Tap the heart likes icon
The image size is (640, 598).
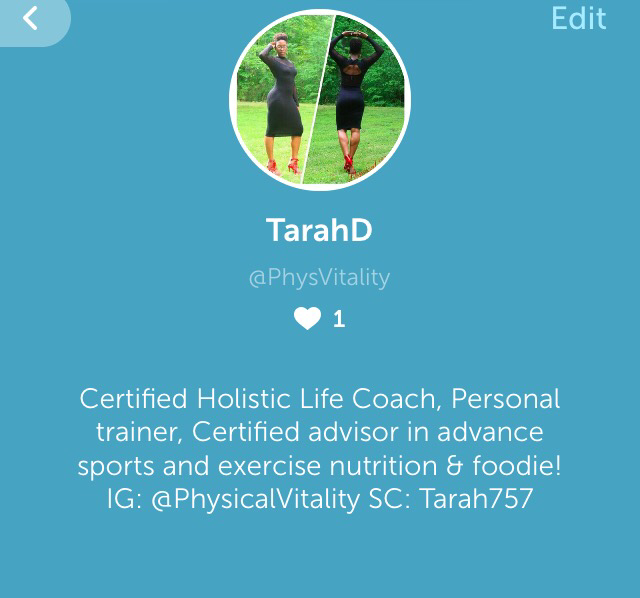(307, 319)
